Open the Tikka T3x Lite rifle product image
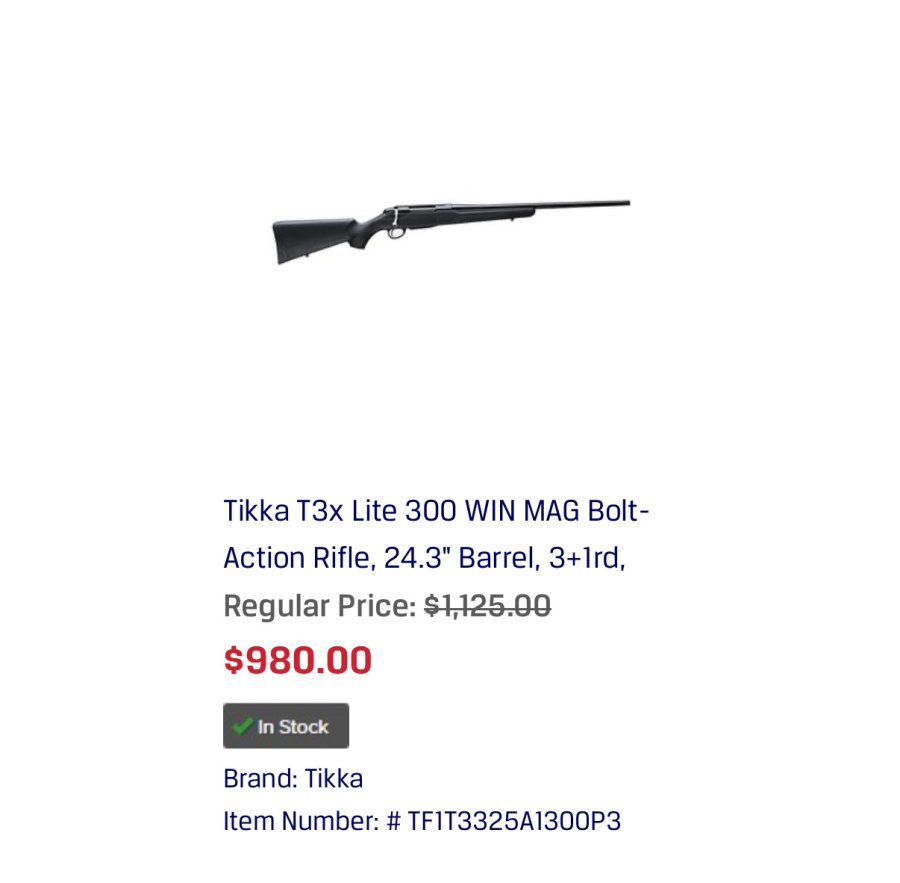 pos(450,230)
